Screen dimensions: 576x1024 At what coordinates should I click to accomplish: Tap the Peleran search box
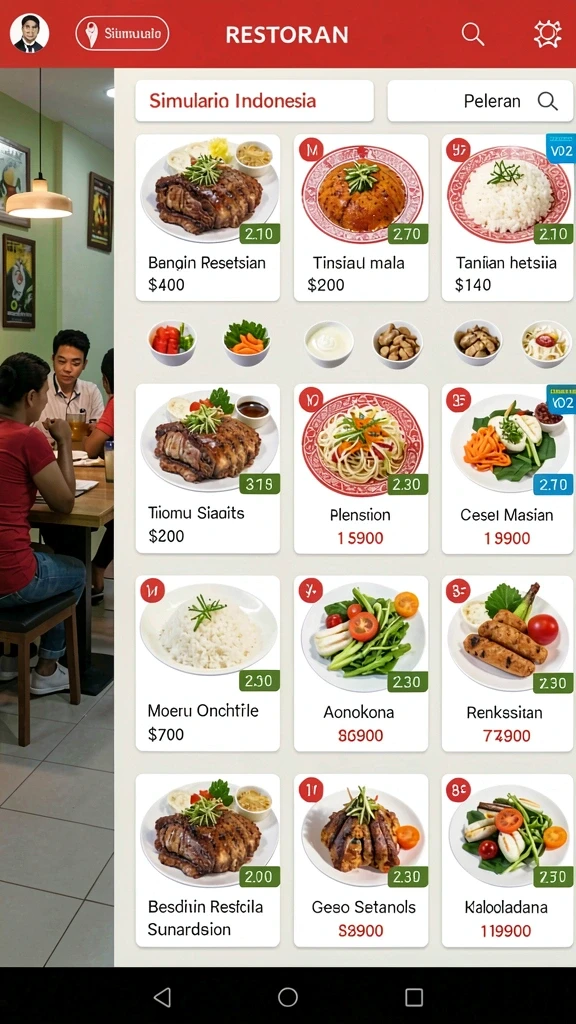coord(479,101)
